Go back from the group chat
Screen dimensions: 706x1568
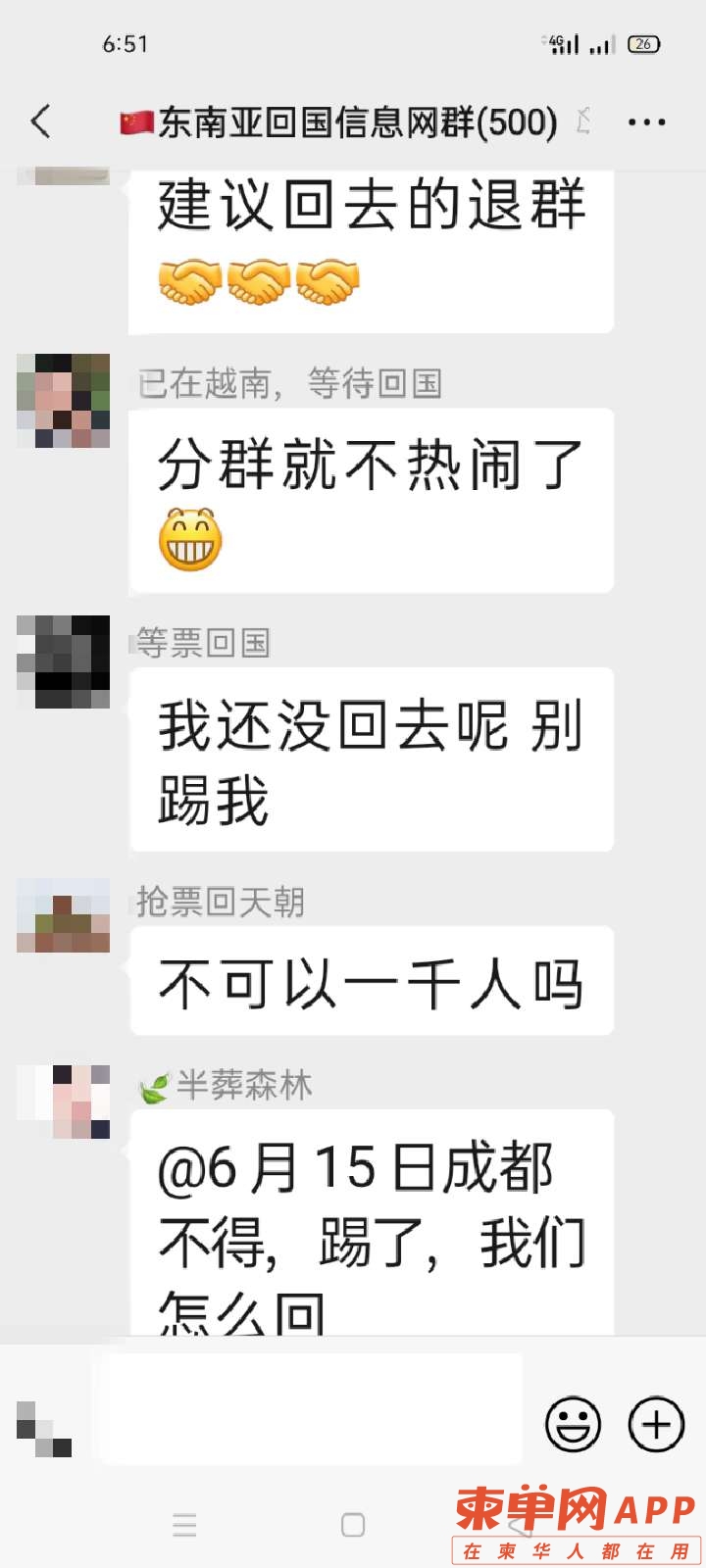41,122
